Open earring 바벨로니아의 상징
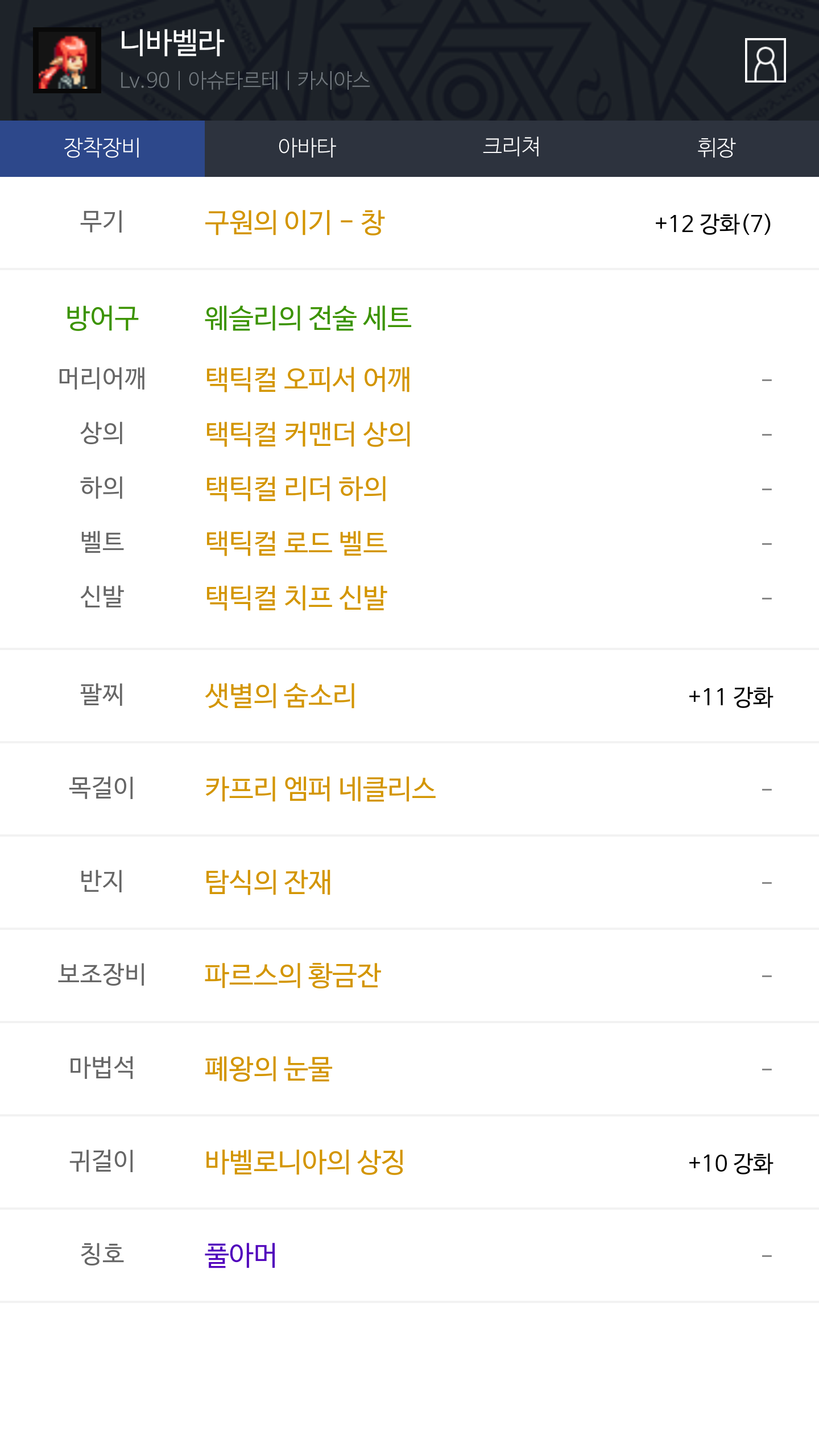819x1456 pixels. [x=304, y=1162]
